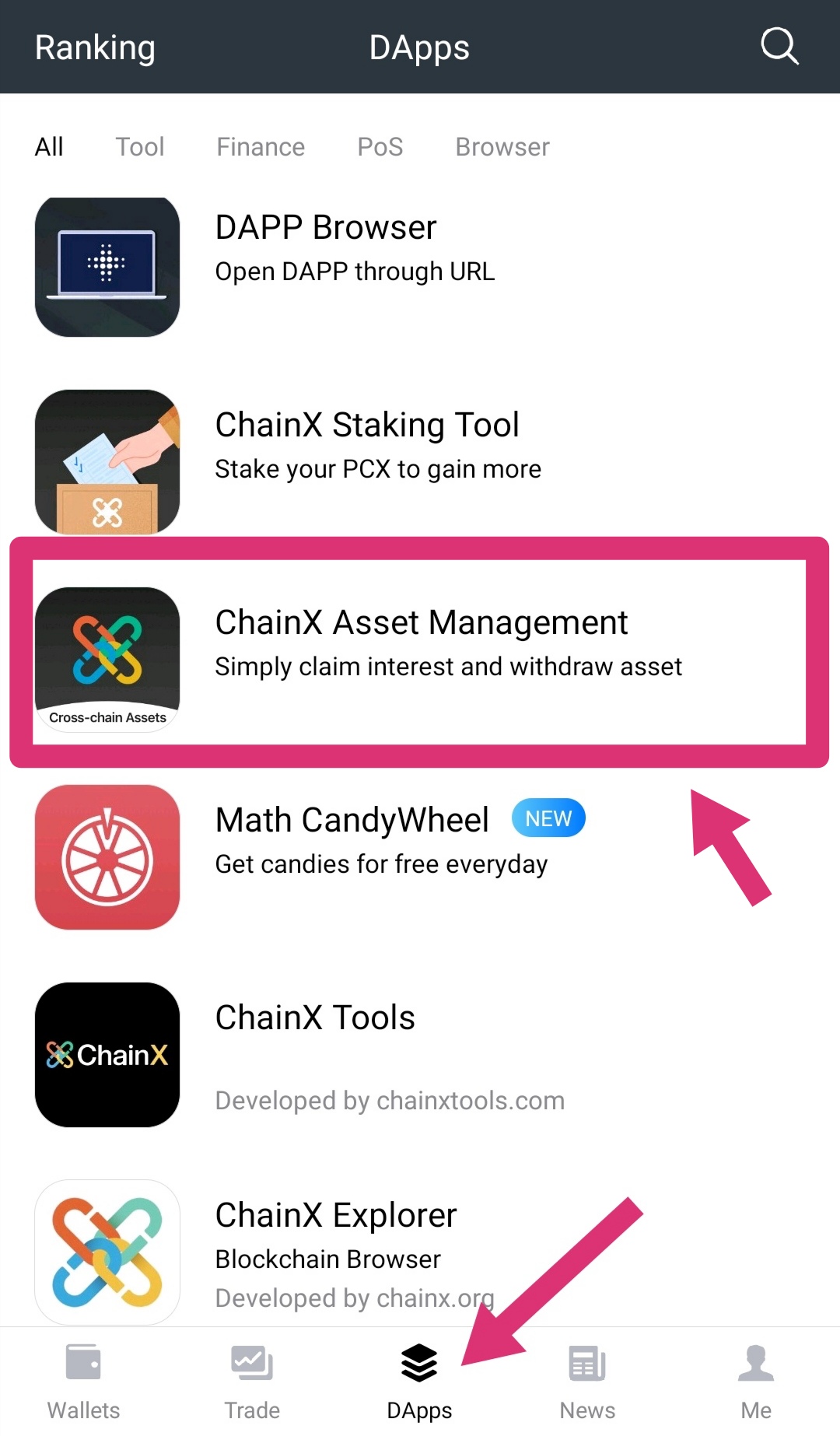Switch to the Tool category
This screenshot has width=840, height=1436.
140,147
